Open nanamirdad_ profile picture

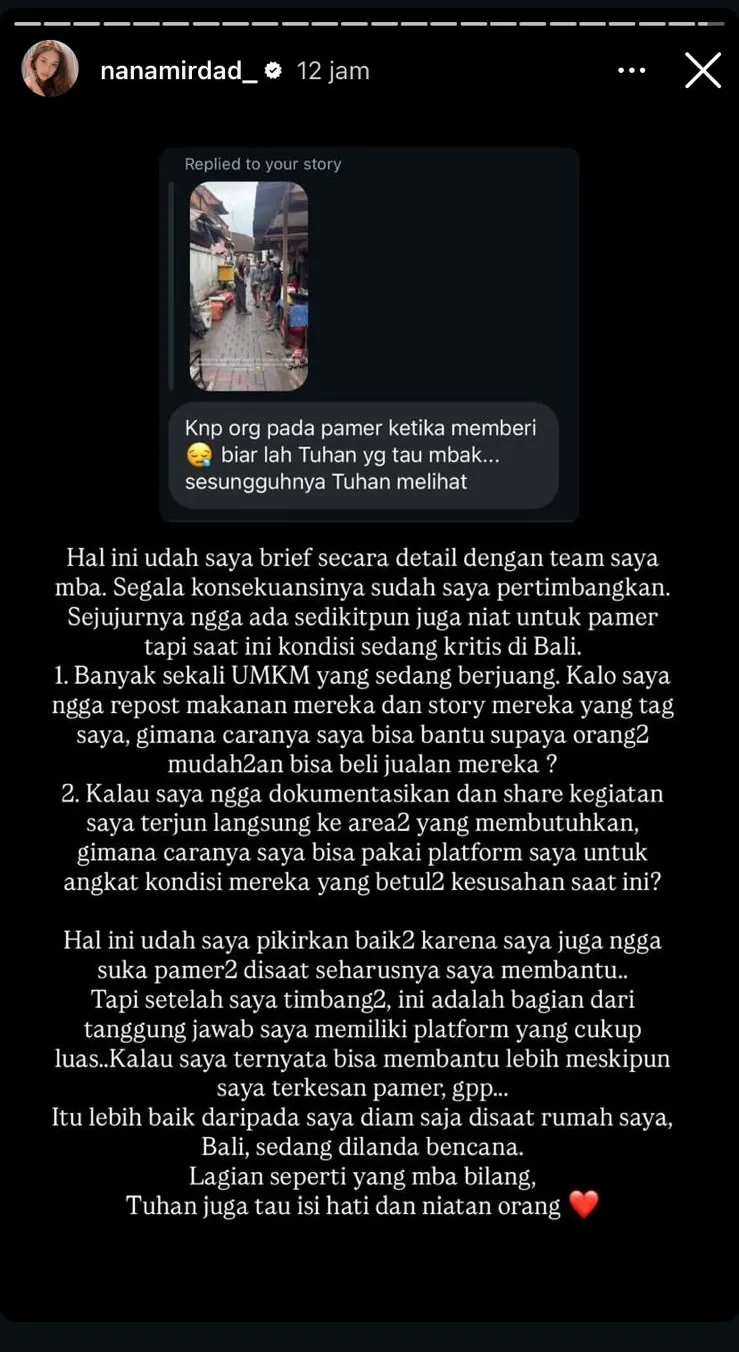(50, 69)
